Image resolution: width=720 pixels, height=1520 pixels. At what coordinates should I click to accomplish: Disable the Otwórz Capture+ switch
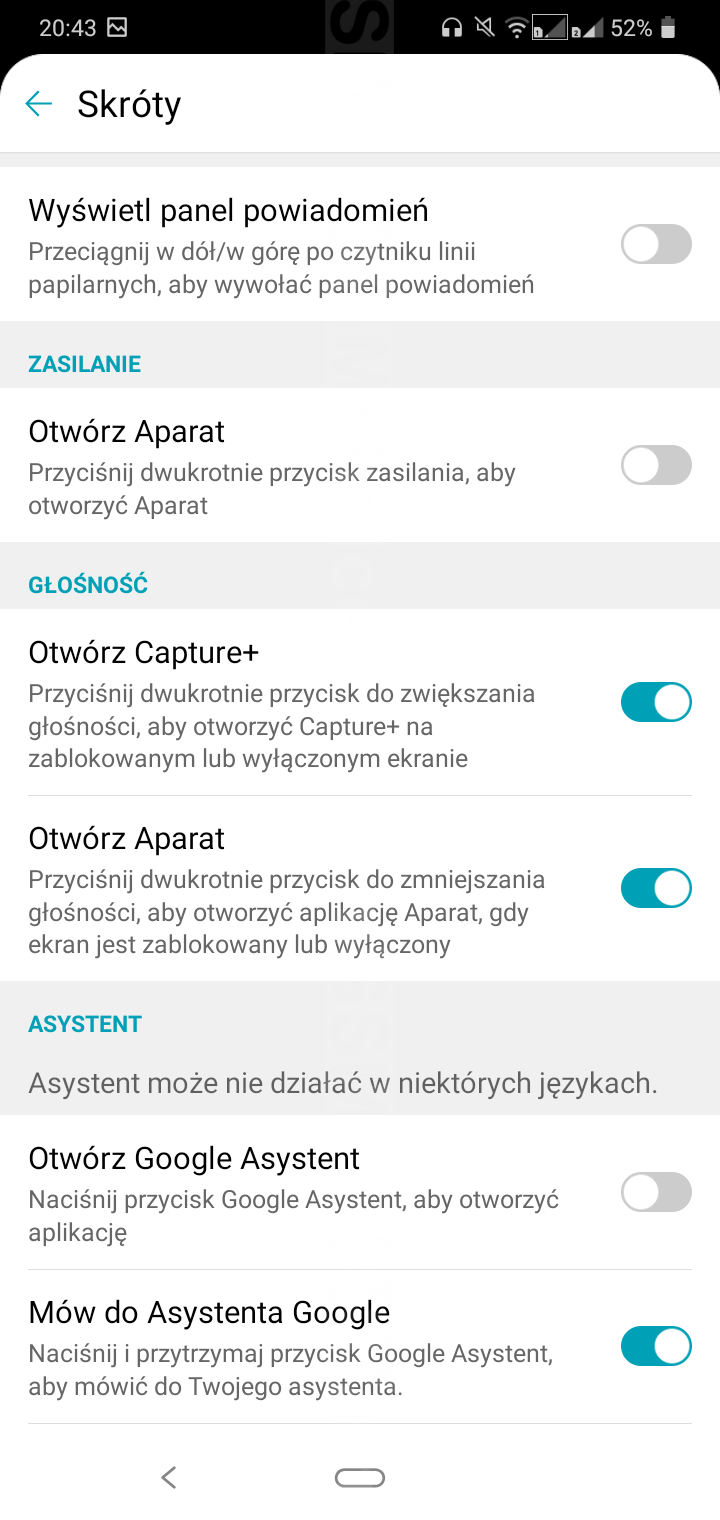[656, 702]
